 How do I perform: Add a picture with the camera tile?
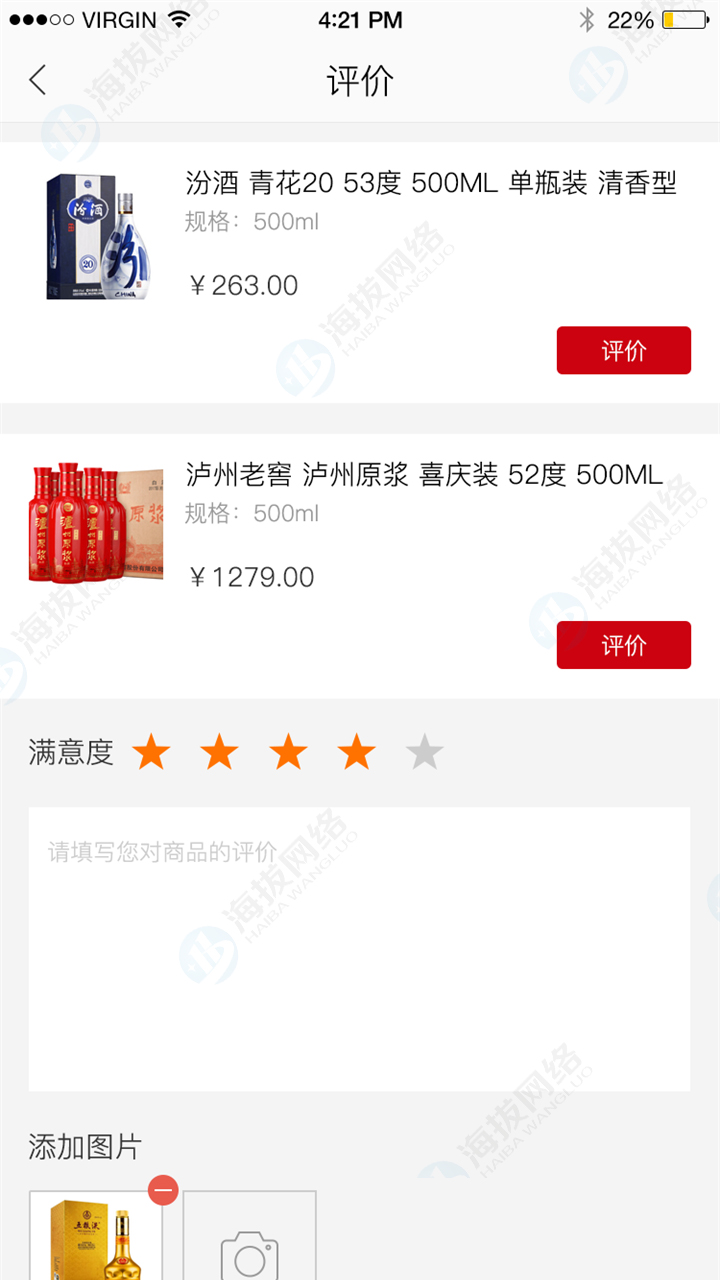(x=250, y=1240)
